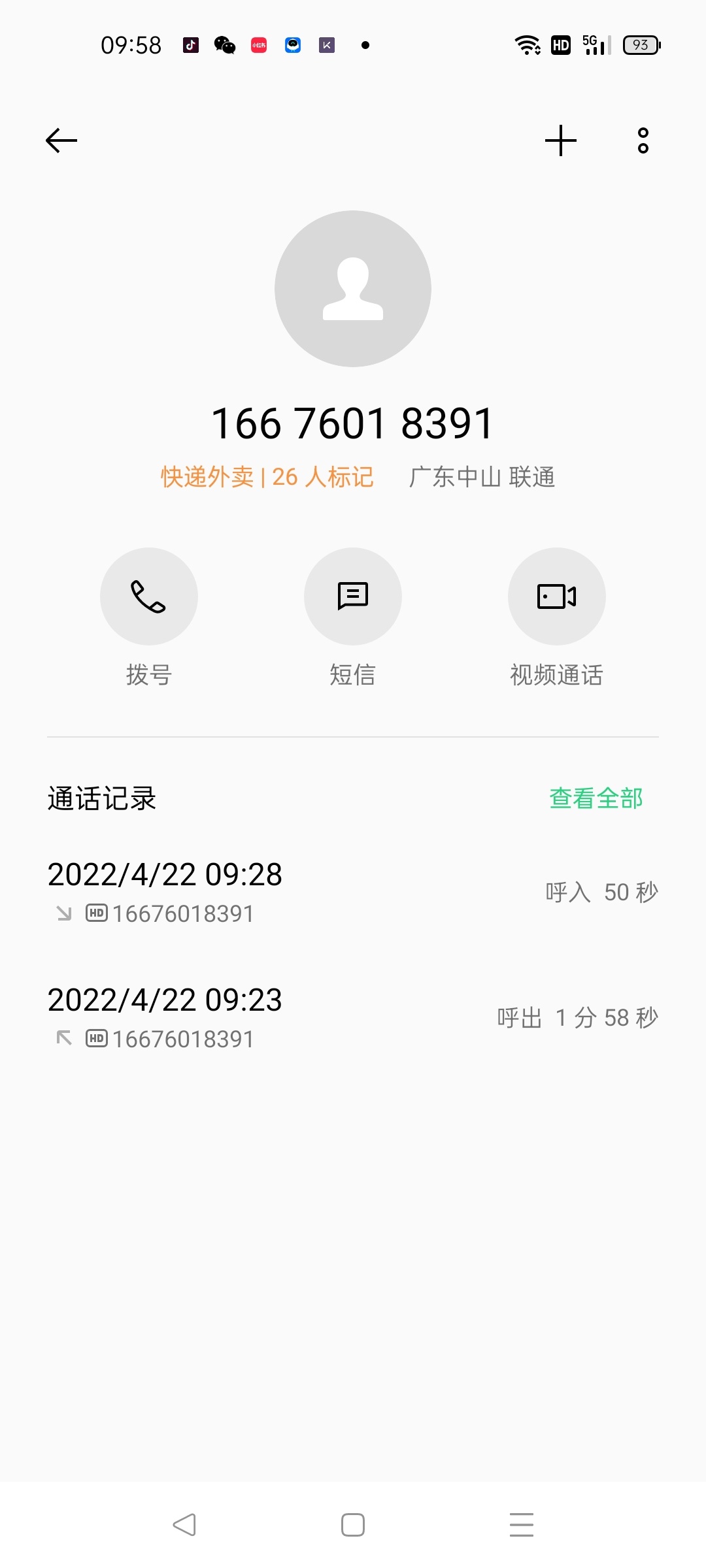Go back using the top-left arrow
Screen dimensions: 706x1568
tap(61, 140)
